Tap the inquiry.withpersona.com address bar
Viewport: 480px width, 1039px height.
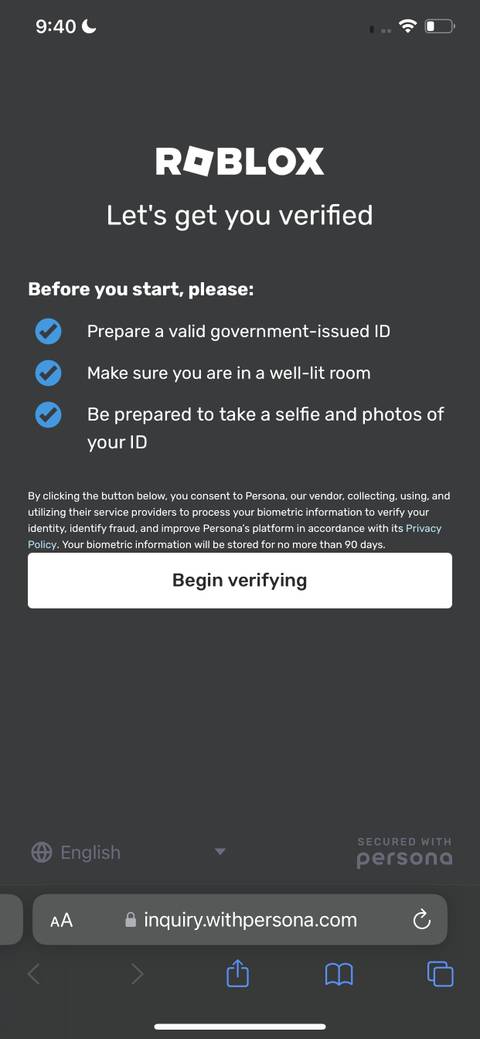click(x=240, y=920)
